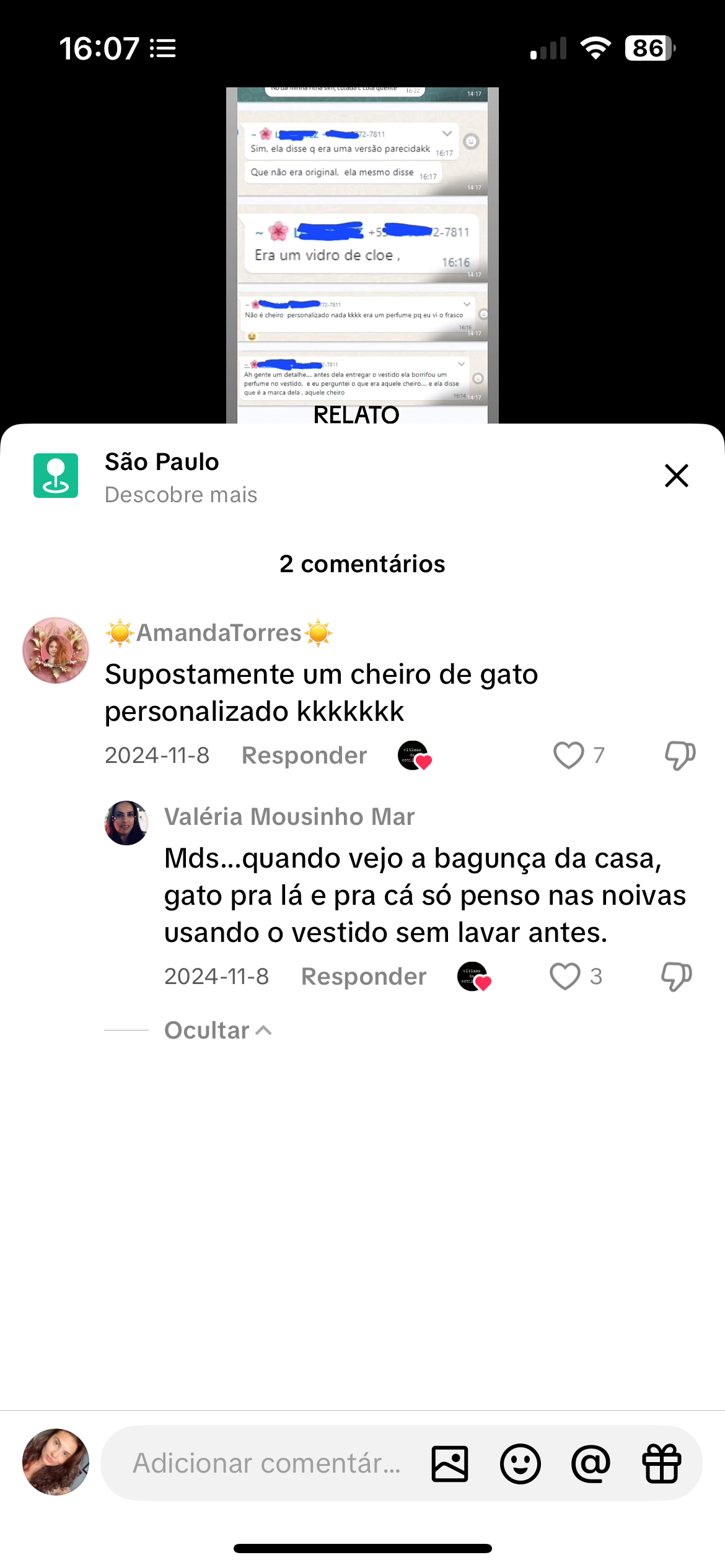Reply to AmandaTorres's comment
The height and width of the screenshot is (1568, 725).
click(304, 756)
